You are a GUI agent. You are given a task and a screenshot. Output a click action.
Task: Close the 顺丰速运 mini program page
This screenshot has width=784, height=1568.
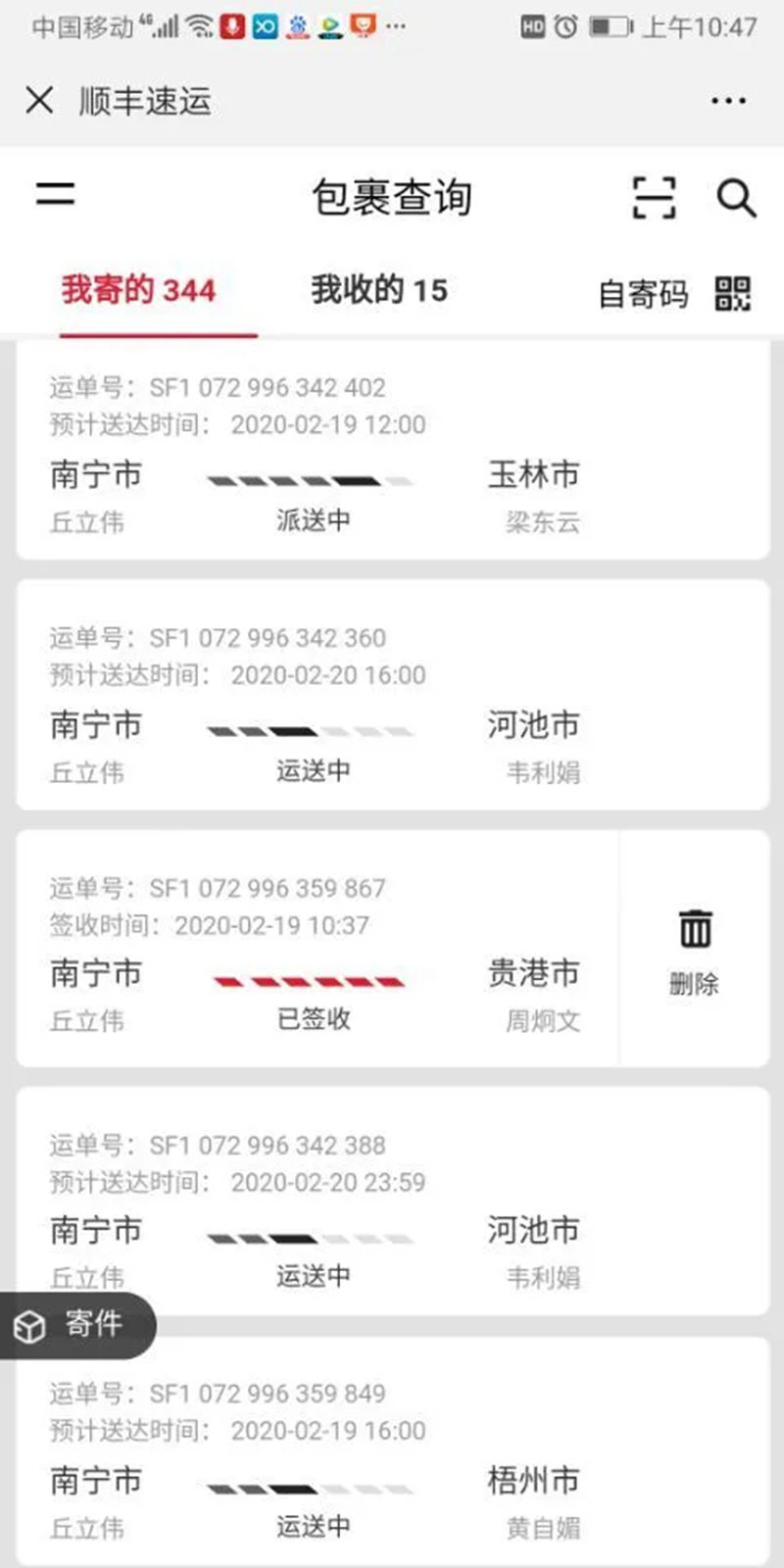coord(39,100)
